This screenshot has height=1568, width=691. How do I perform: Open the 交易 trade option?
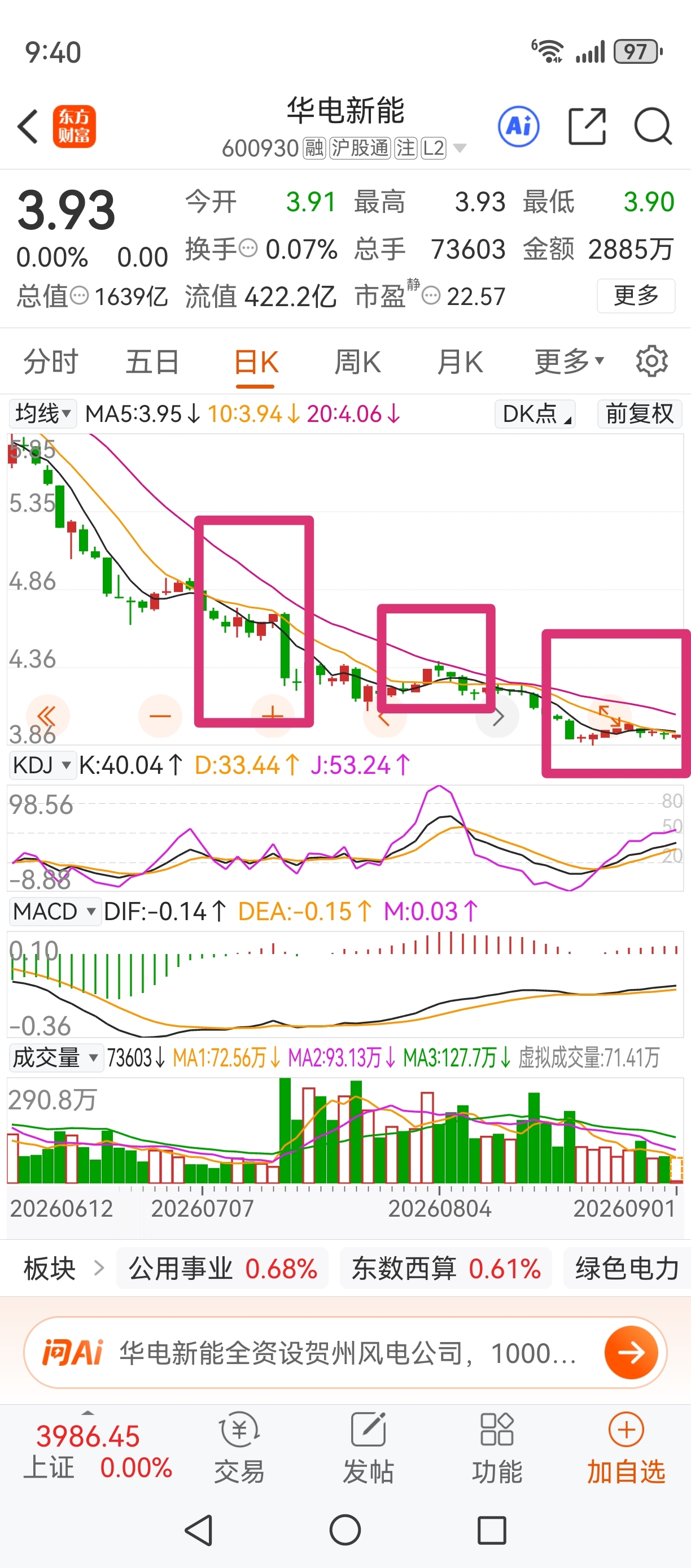239,1450
